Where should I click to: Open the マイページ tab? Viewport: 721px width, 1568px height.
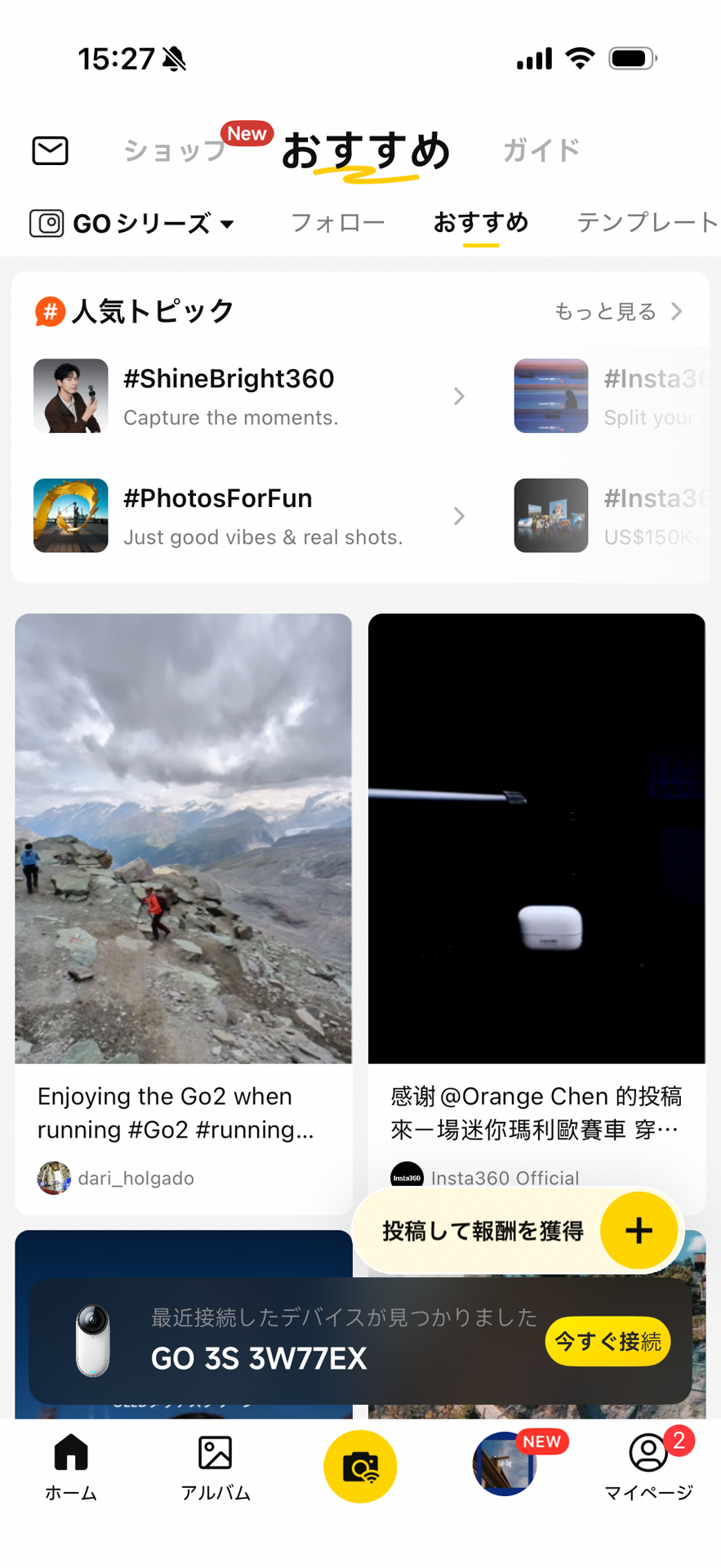[648, 1468]
